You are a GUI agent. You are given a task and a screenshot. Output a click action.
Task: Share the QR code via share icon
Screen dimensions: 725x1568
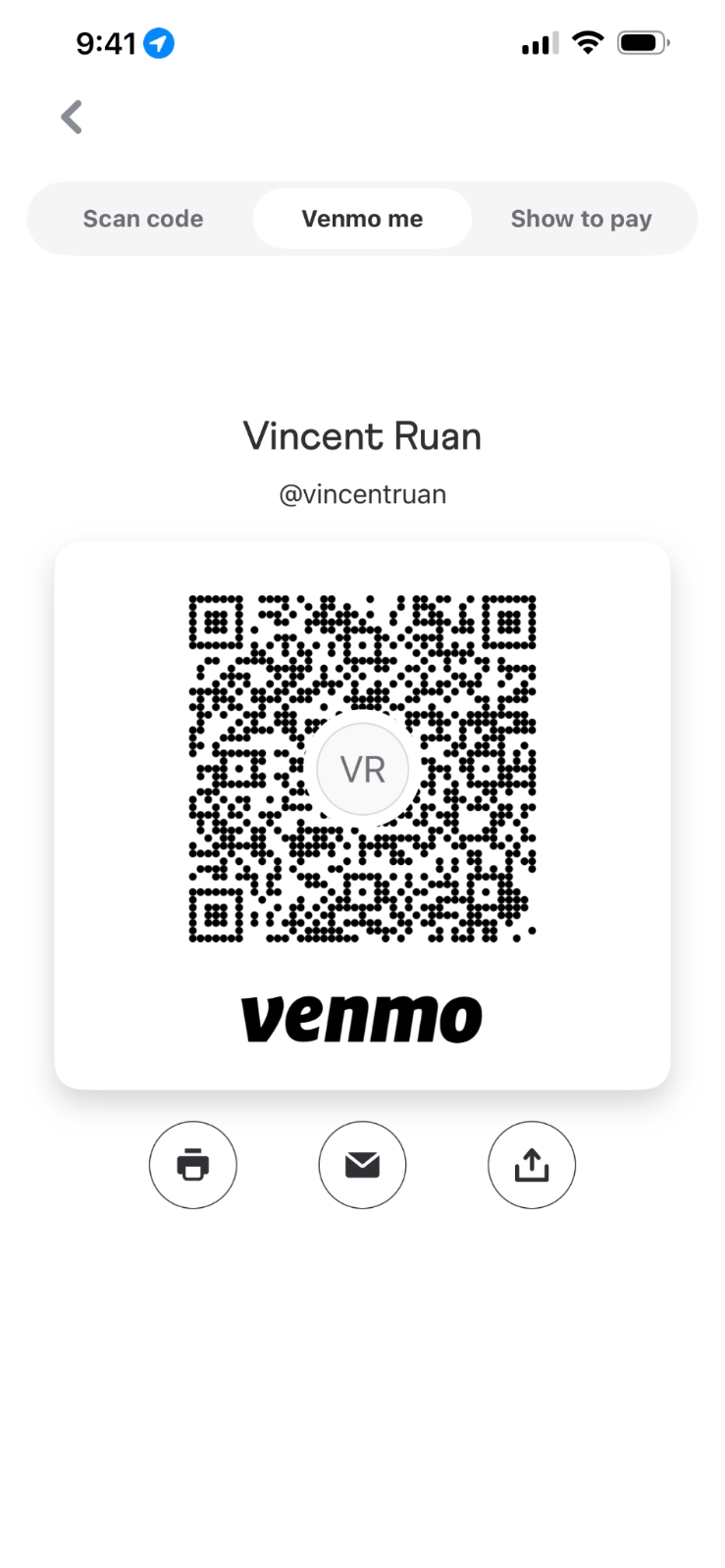pyautogui.click(x=531, y=1165)
